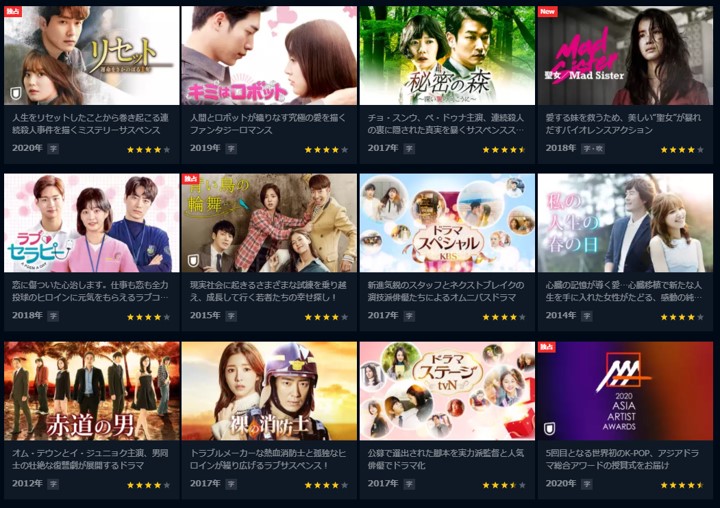Open the キミはロボット drama card
The width and height of the screenshot is (720, 508).
click(269, 56)
